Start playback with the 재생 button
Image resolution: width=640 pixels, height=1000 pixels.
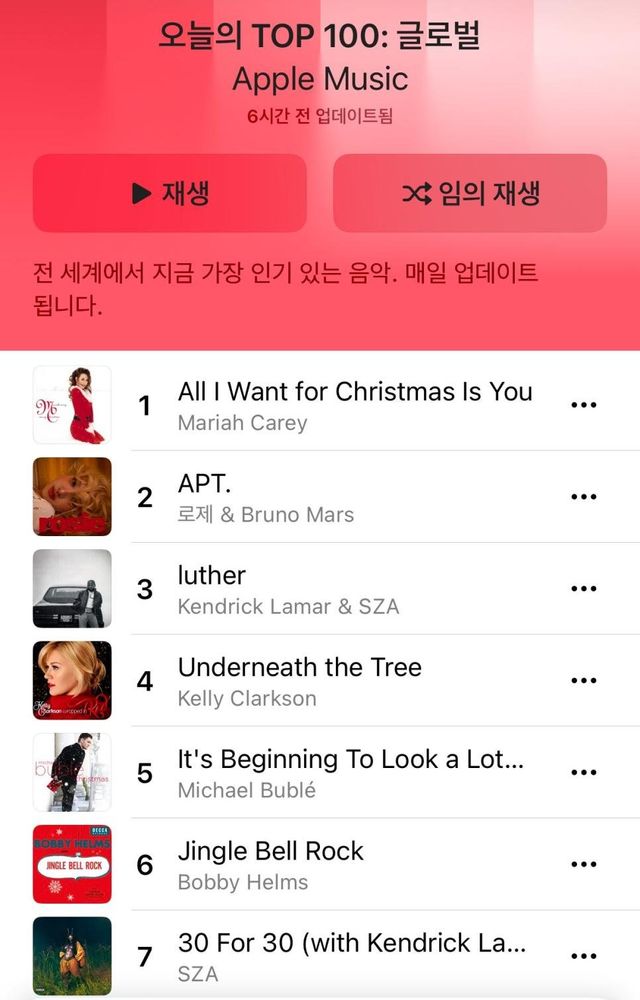click(169, 193)
